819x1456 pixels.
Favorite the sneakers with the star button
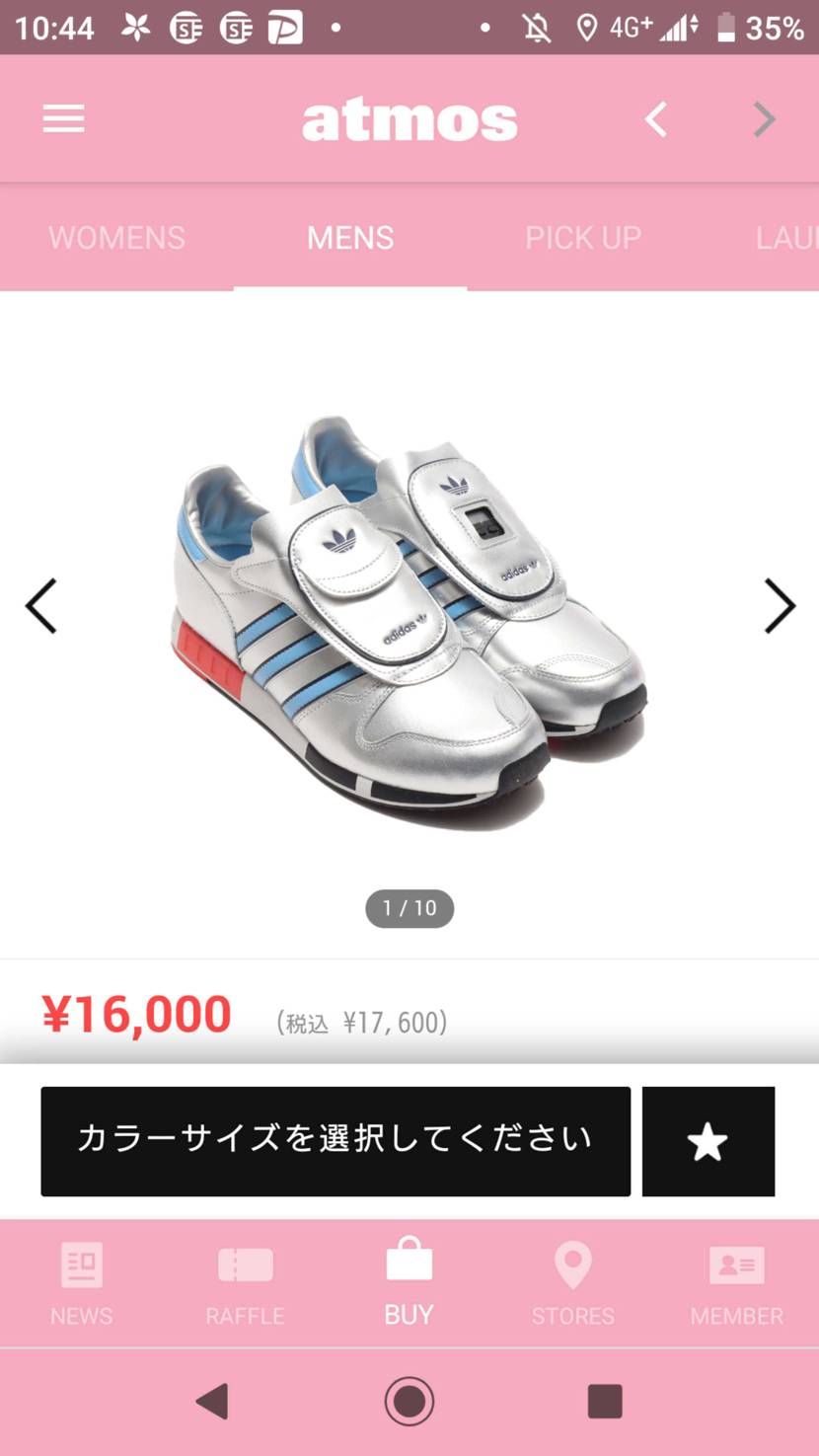click(x=708, y=1141)
